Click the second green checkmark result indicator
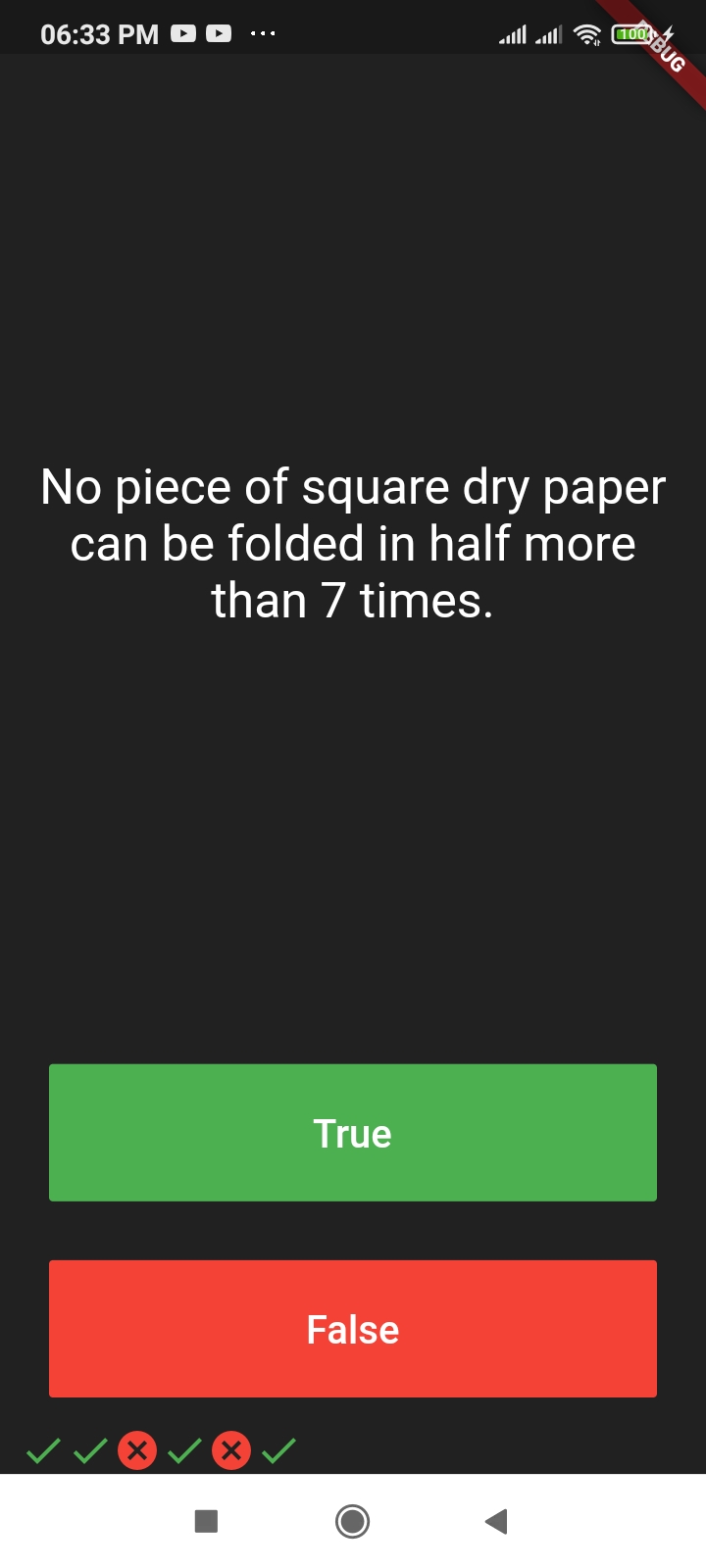 [90, 1450]
